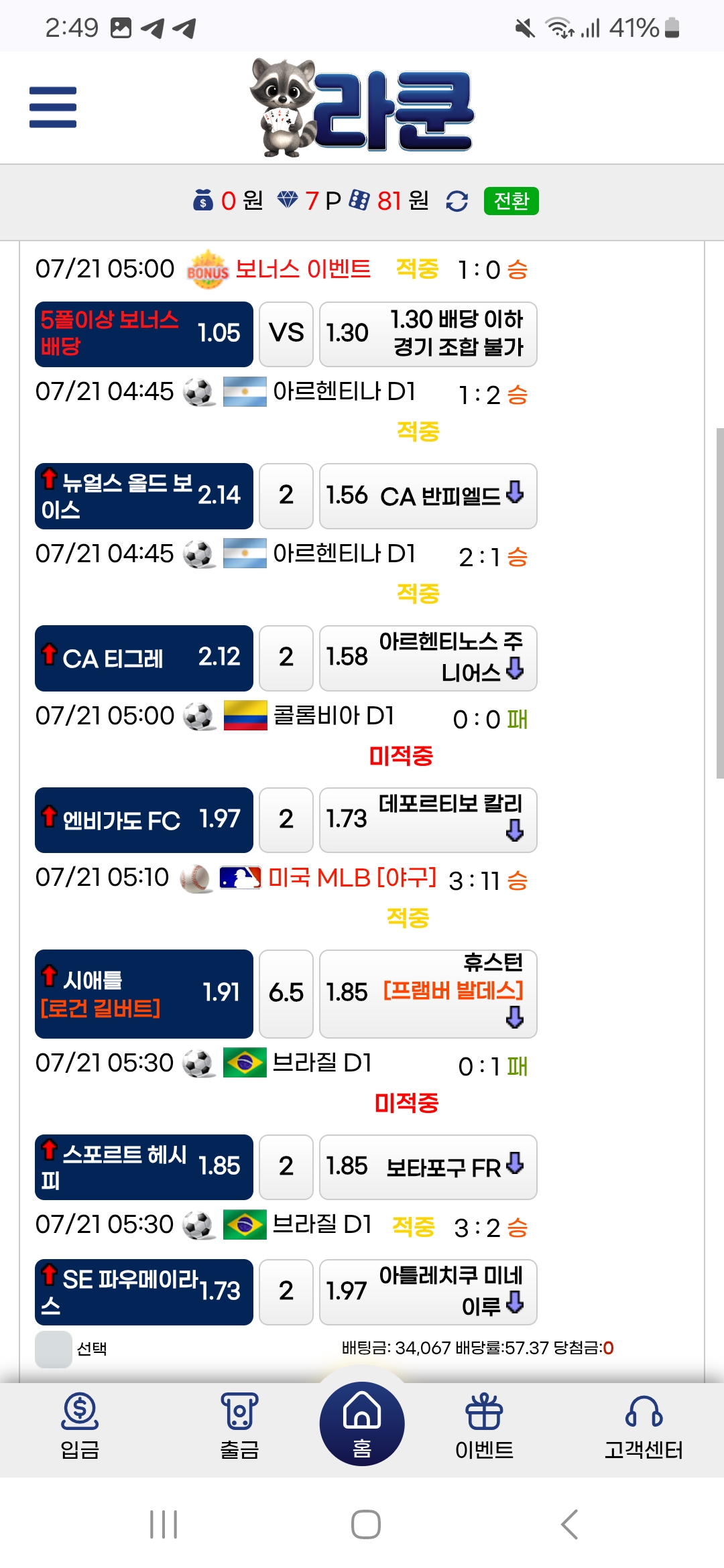Choose the 휴스턴 프램버 발데스 1.85 odds
The image size is (724, 1568).
pyautogui.click(x=428, y=994)
